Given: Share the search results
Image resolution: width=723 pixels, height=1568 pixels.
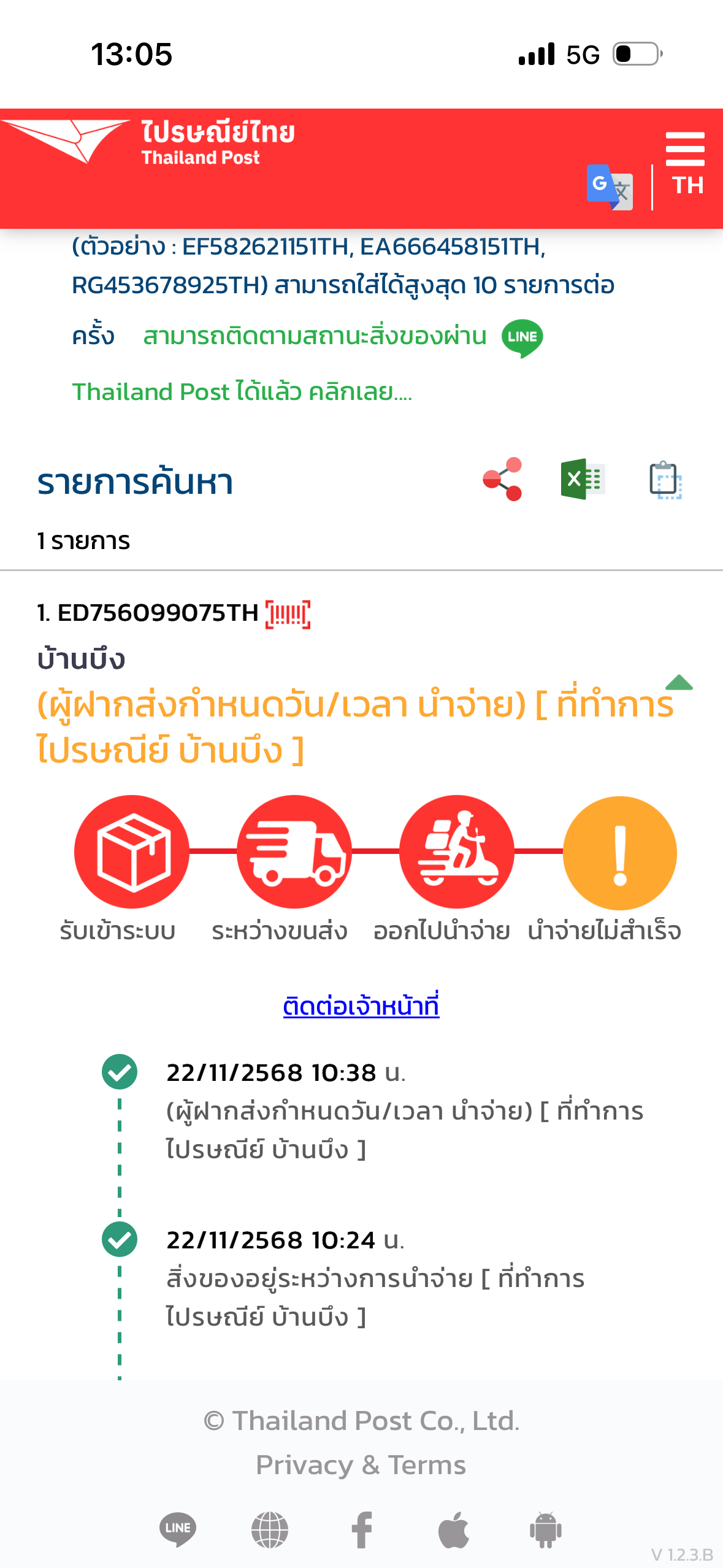Looking at the screenshot, I should 502,480.
